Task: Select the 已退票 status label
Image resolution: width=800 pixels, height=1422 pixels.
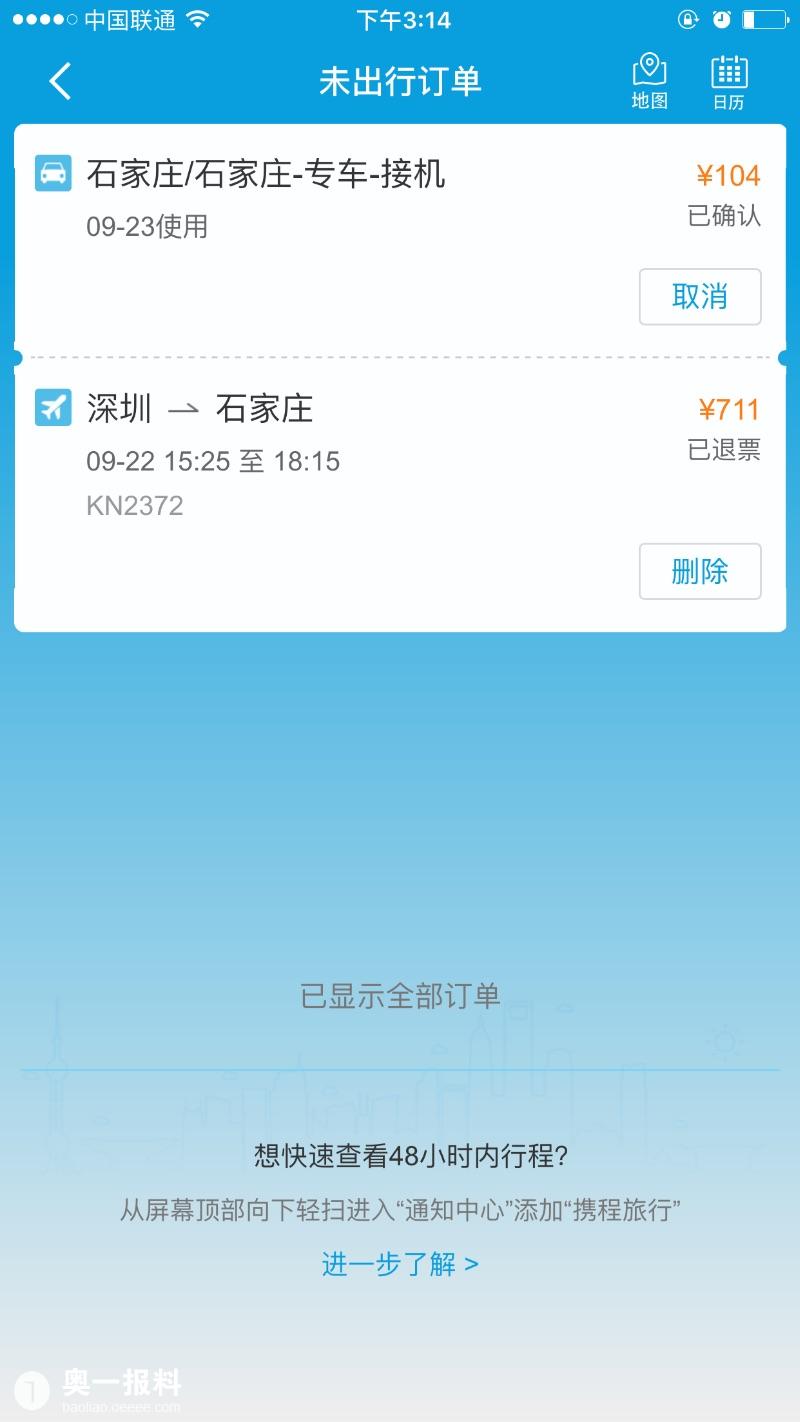Action: click(x=725, y=449)
